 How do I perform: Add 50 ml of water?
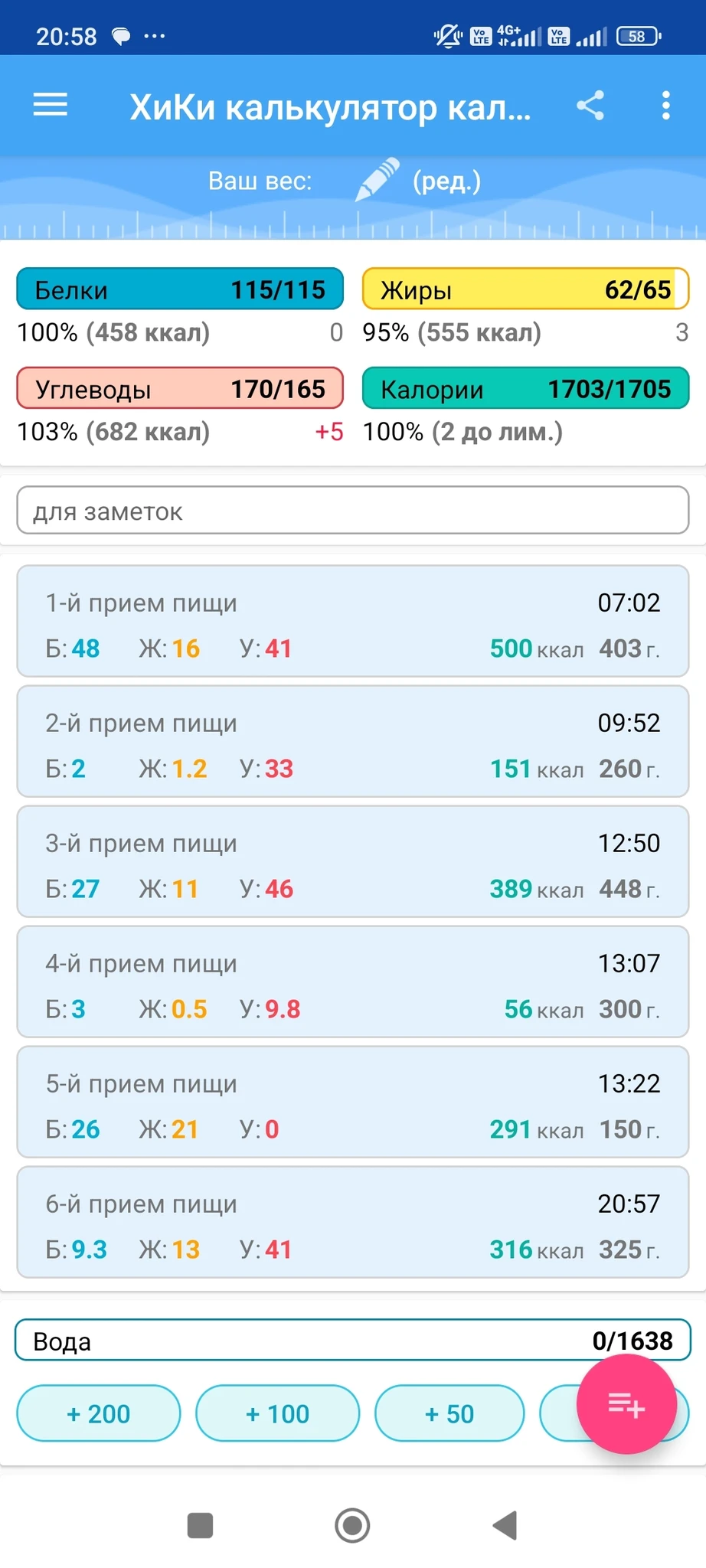pyautogui.click(x=449, y=1413)
